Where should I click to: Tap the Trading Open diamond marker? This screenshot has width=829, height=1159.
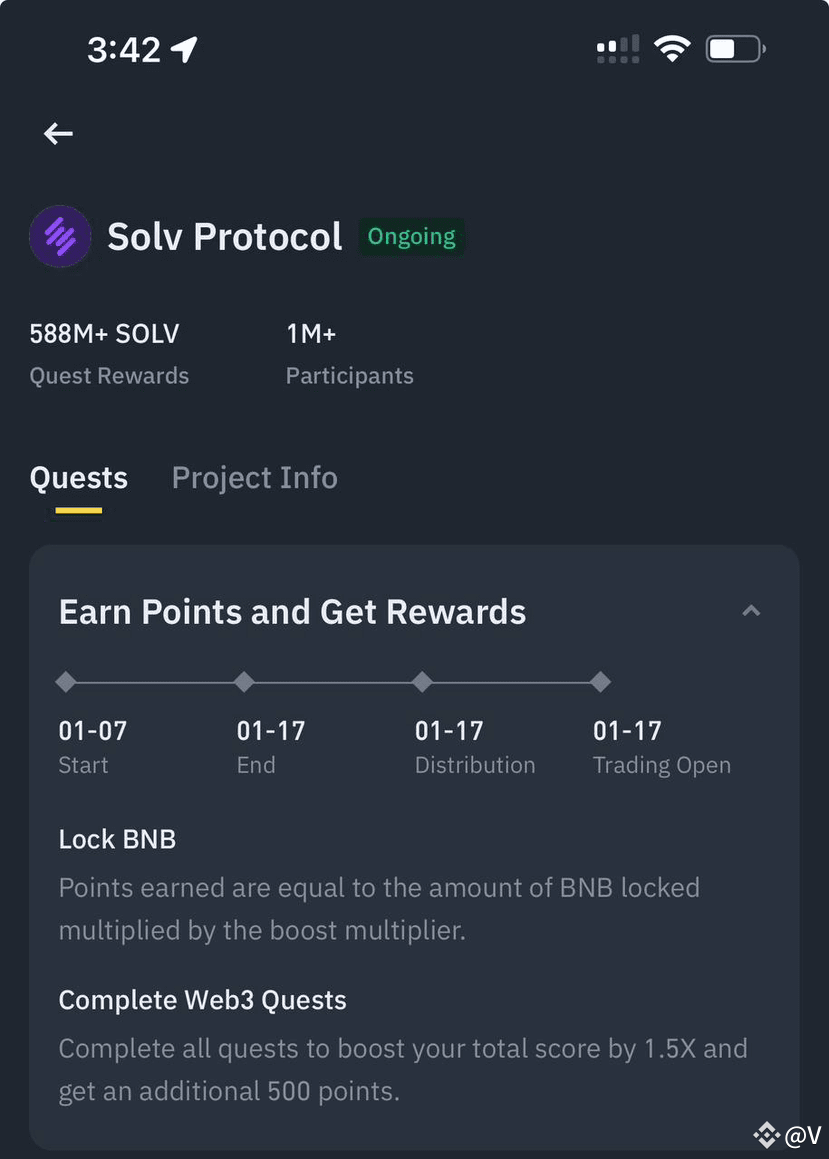point(600,682)
